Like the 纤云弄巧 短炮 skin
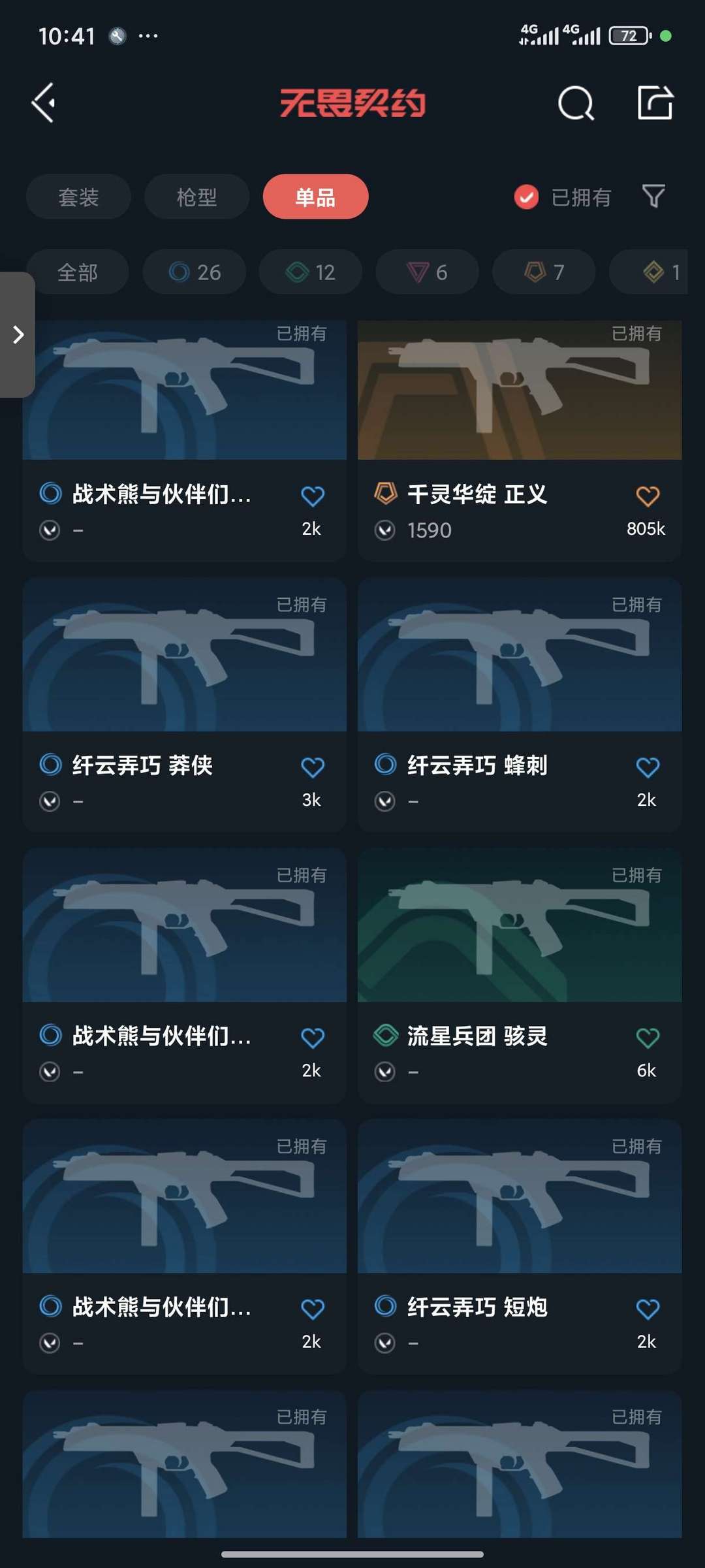The image size is (705, 1568). pos(648,1309)
